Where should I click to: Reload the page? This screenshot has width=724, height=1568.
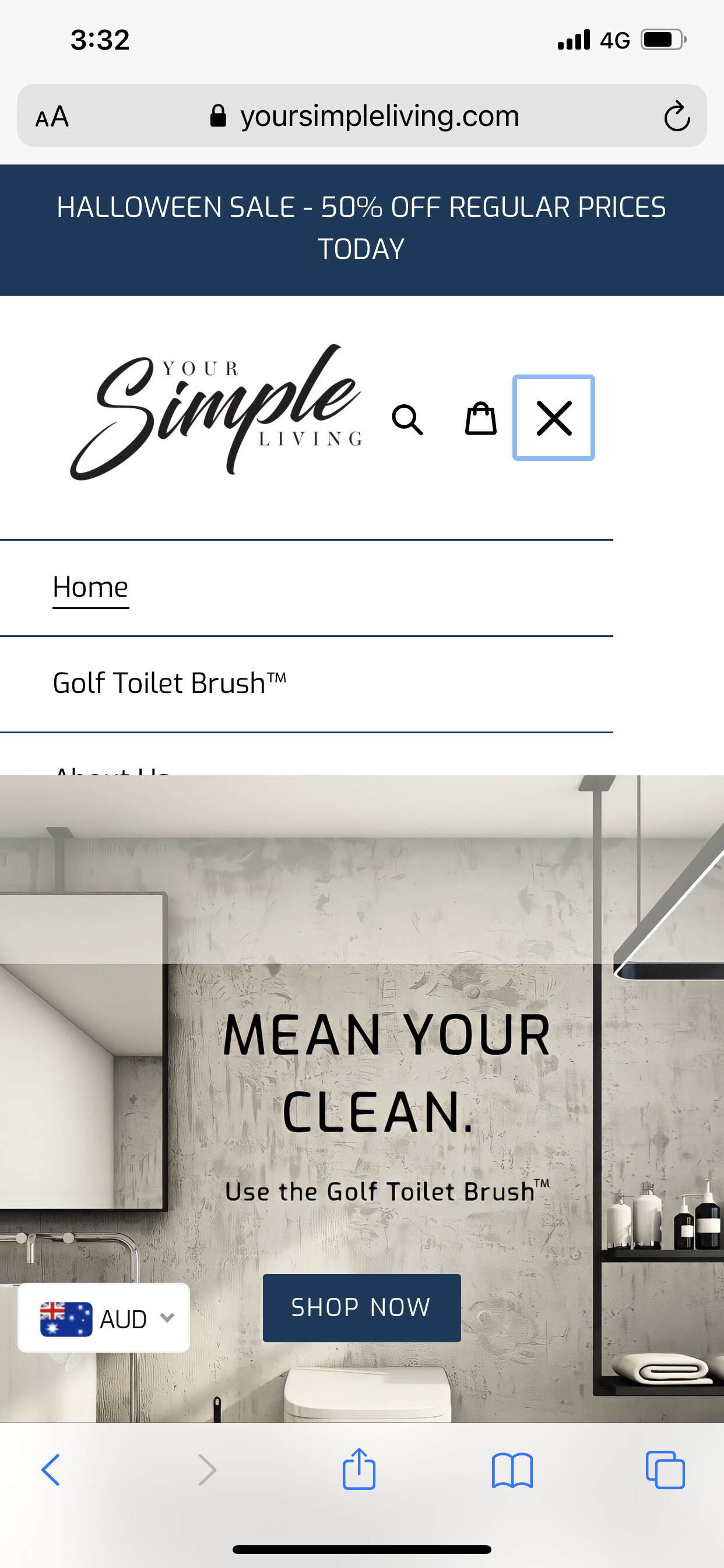click(677, 116)
